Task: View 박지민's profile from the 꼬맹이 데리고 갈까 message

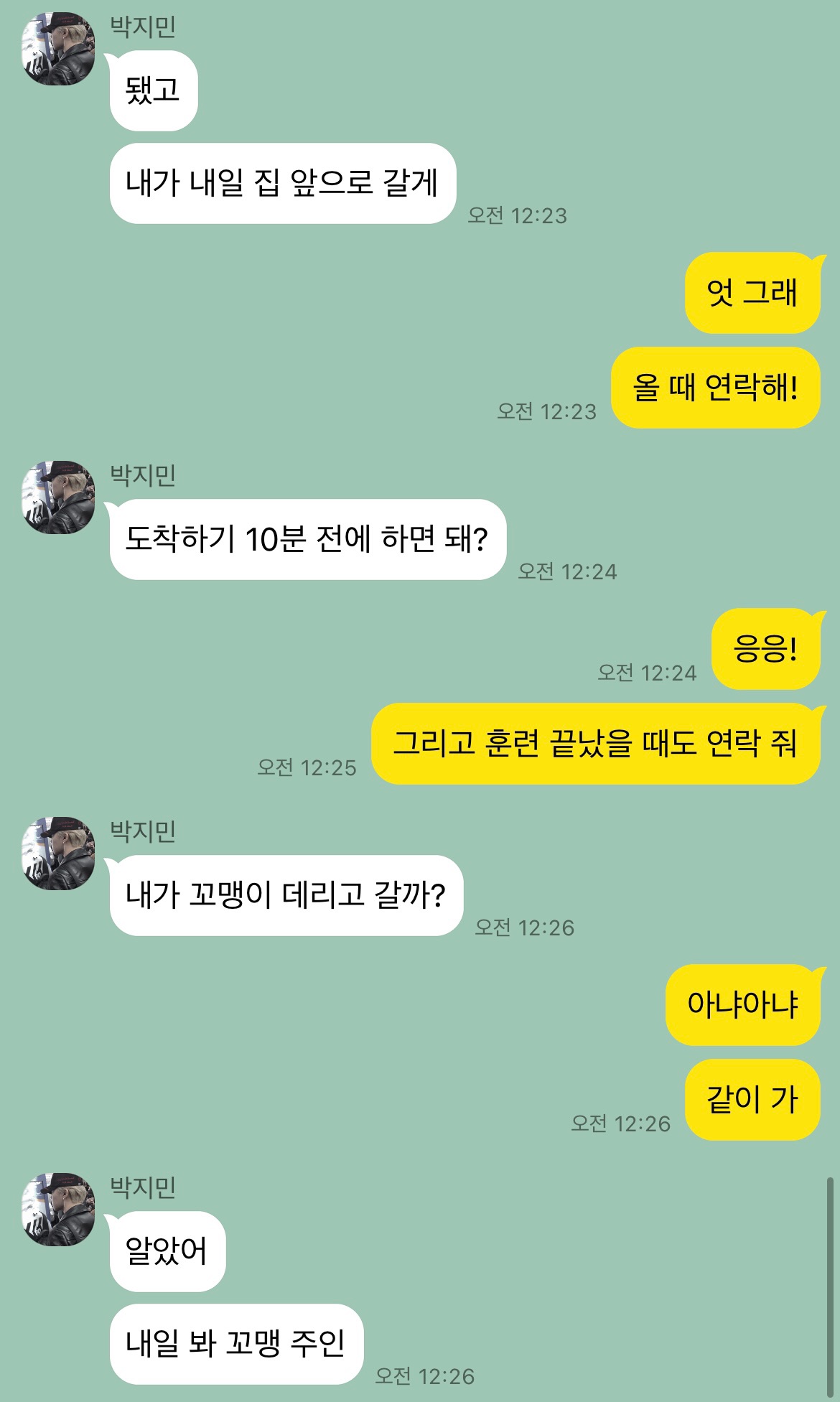Action: (58, 854)
